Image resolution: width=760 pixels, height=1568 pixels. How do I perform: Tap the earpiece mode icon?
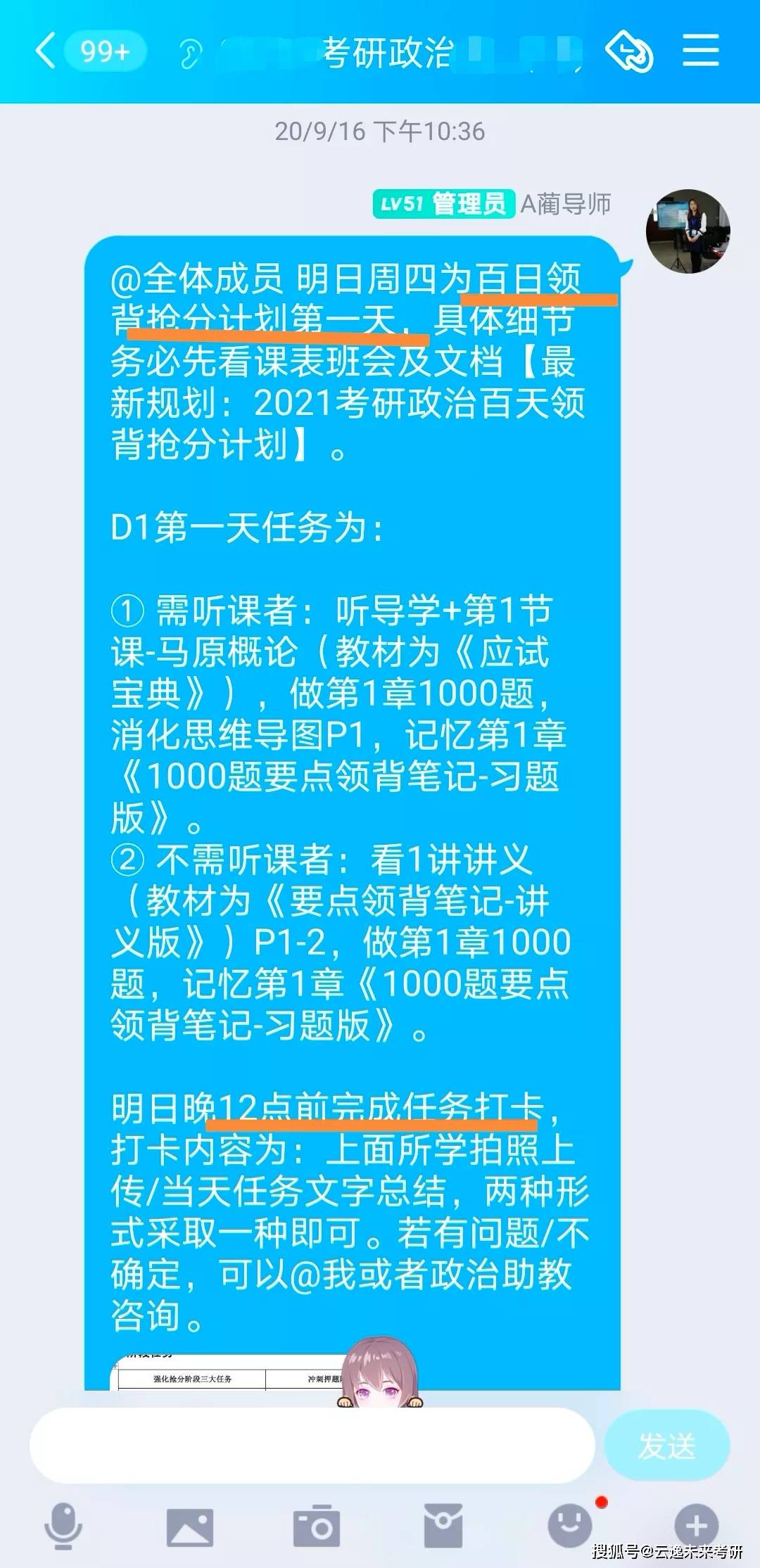click(189, 53)
